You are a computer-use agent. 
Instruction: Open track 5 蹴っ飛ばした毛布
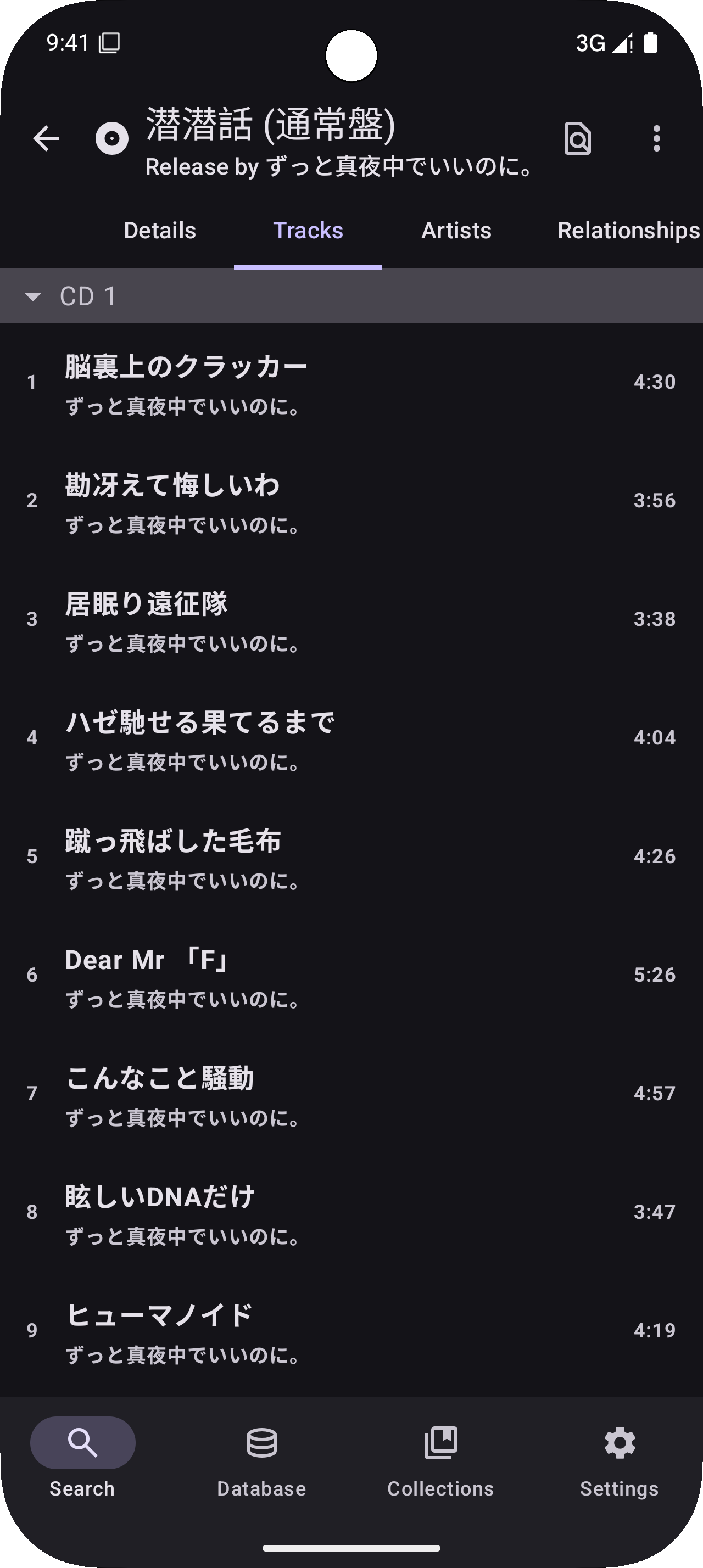(x=351, y=856)
